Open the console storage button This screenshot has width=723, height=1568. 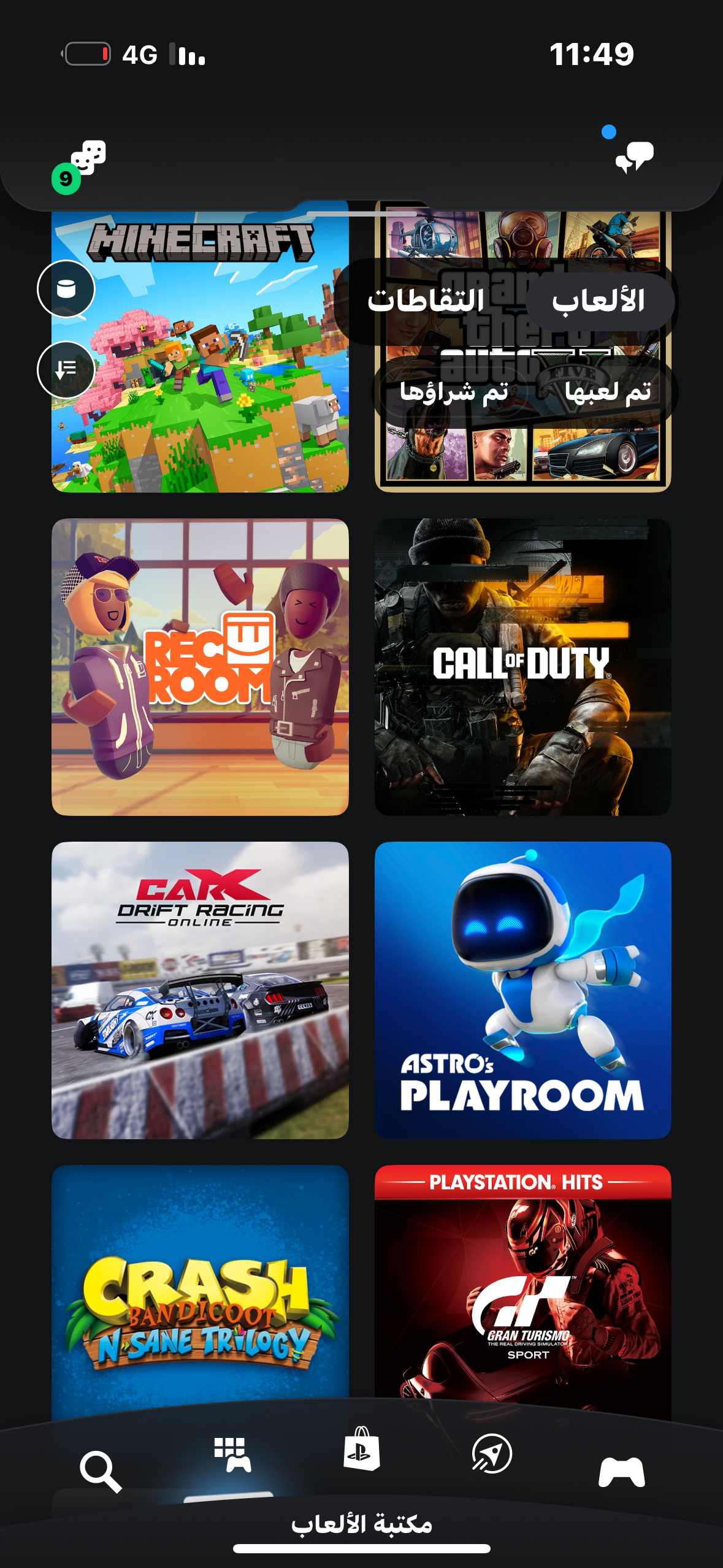(x=66, y=288)
